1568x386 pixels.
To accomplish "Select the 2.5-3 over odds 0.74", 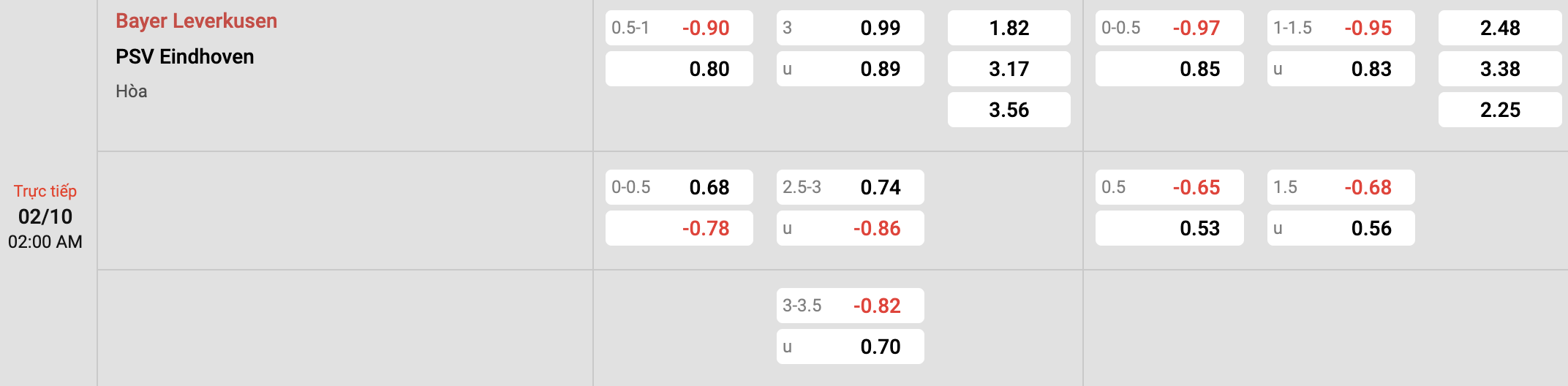I will (850, 187).
